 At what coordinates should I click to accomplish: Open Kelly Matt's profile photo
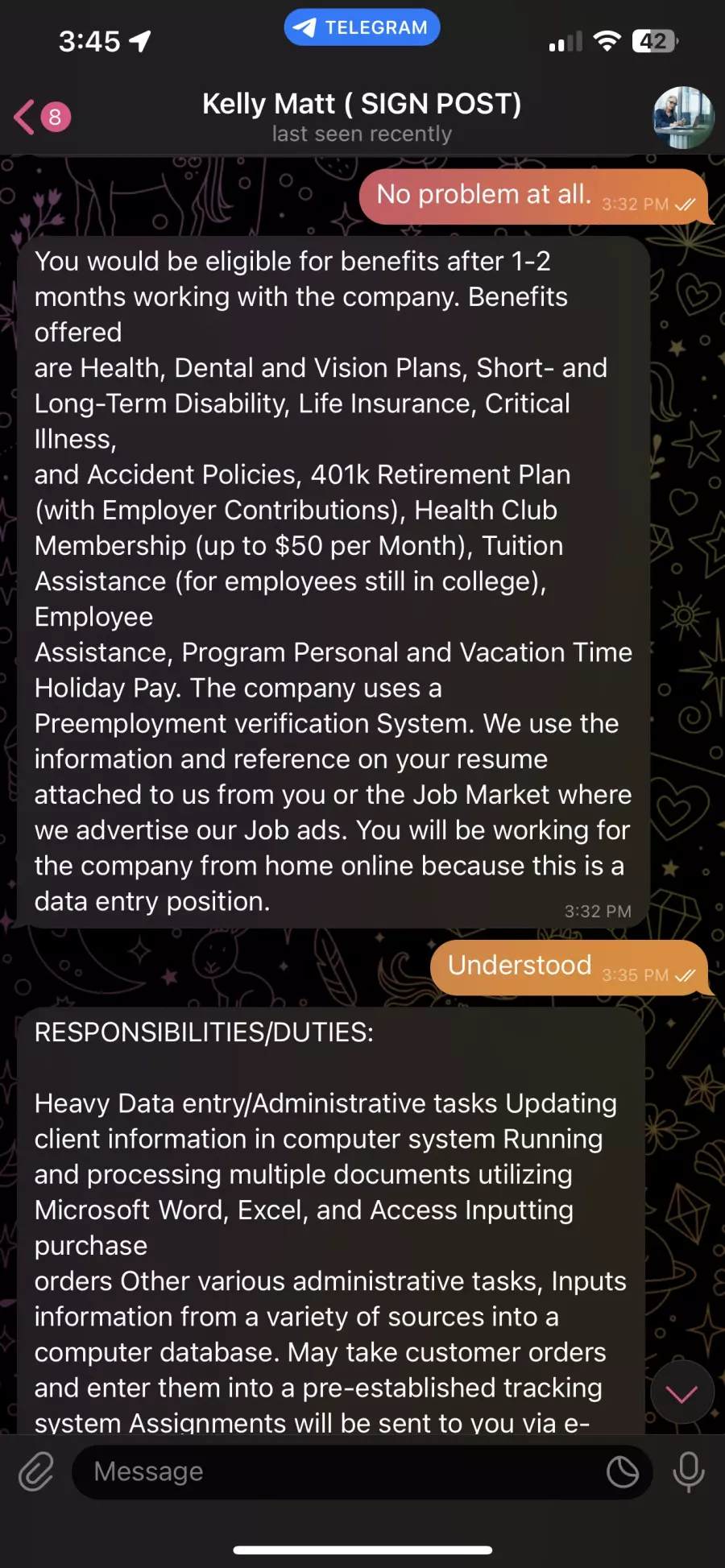[x=682, y=118]
